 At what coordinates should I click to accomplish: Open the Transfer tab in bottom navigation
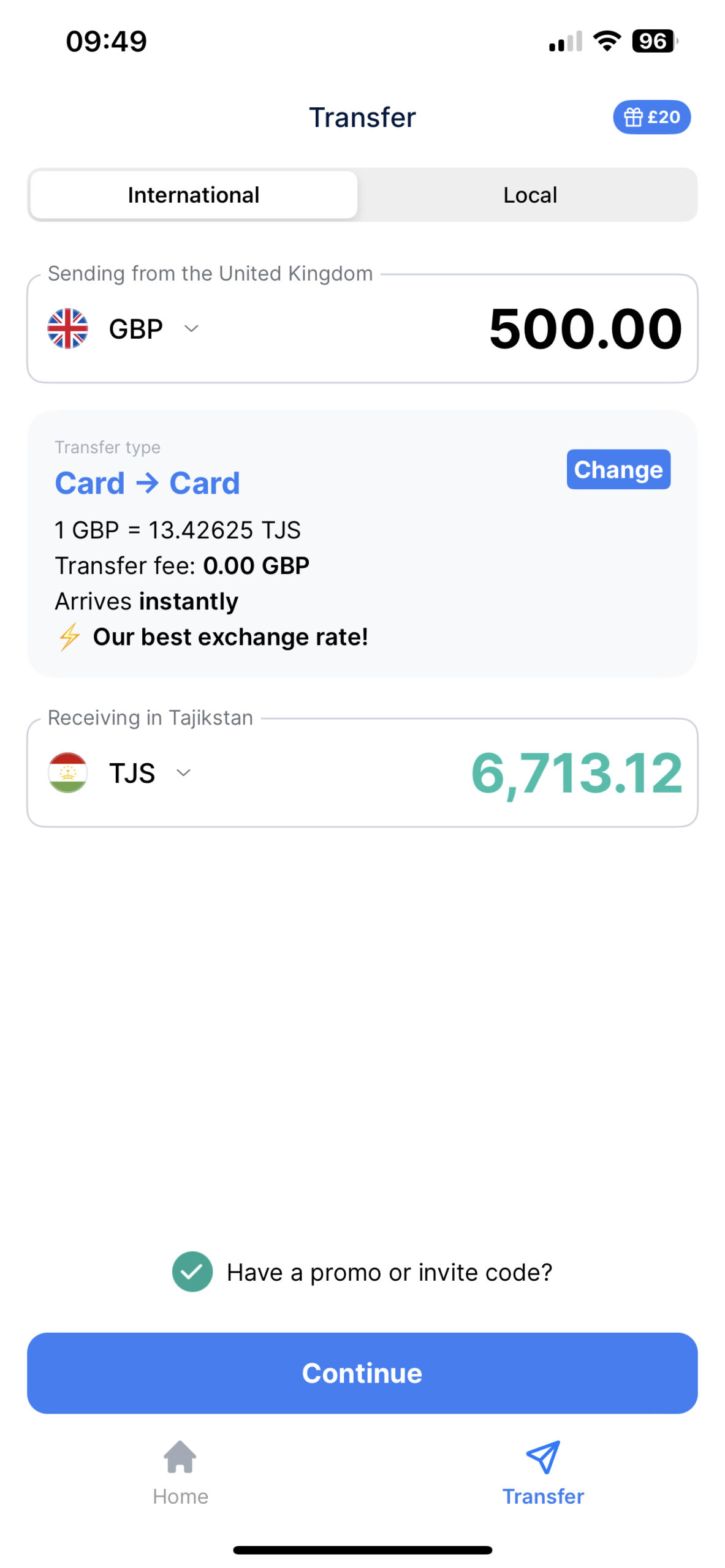(x=542, y=1471)
